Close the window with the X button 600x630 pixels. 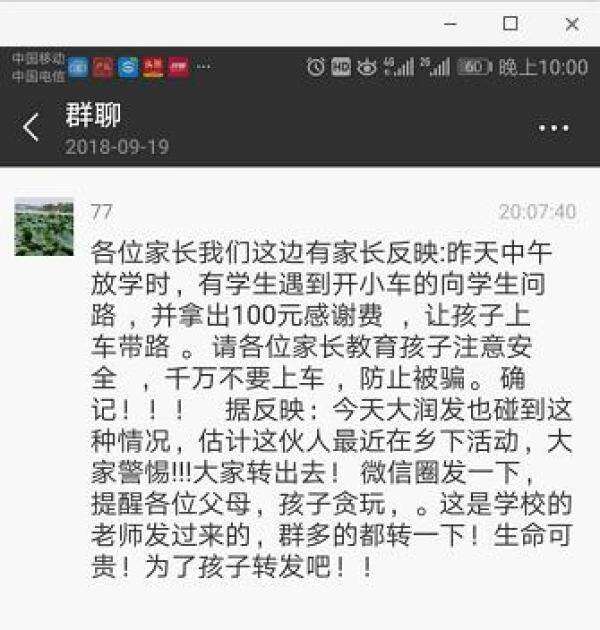pyautogui.click(x=571, y=24)
